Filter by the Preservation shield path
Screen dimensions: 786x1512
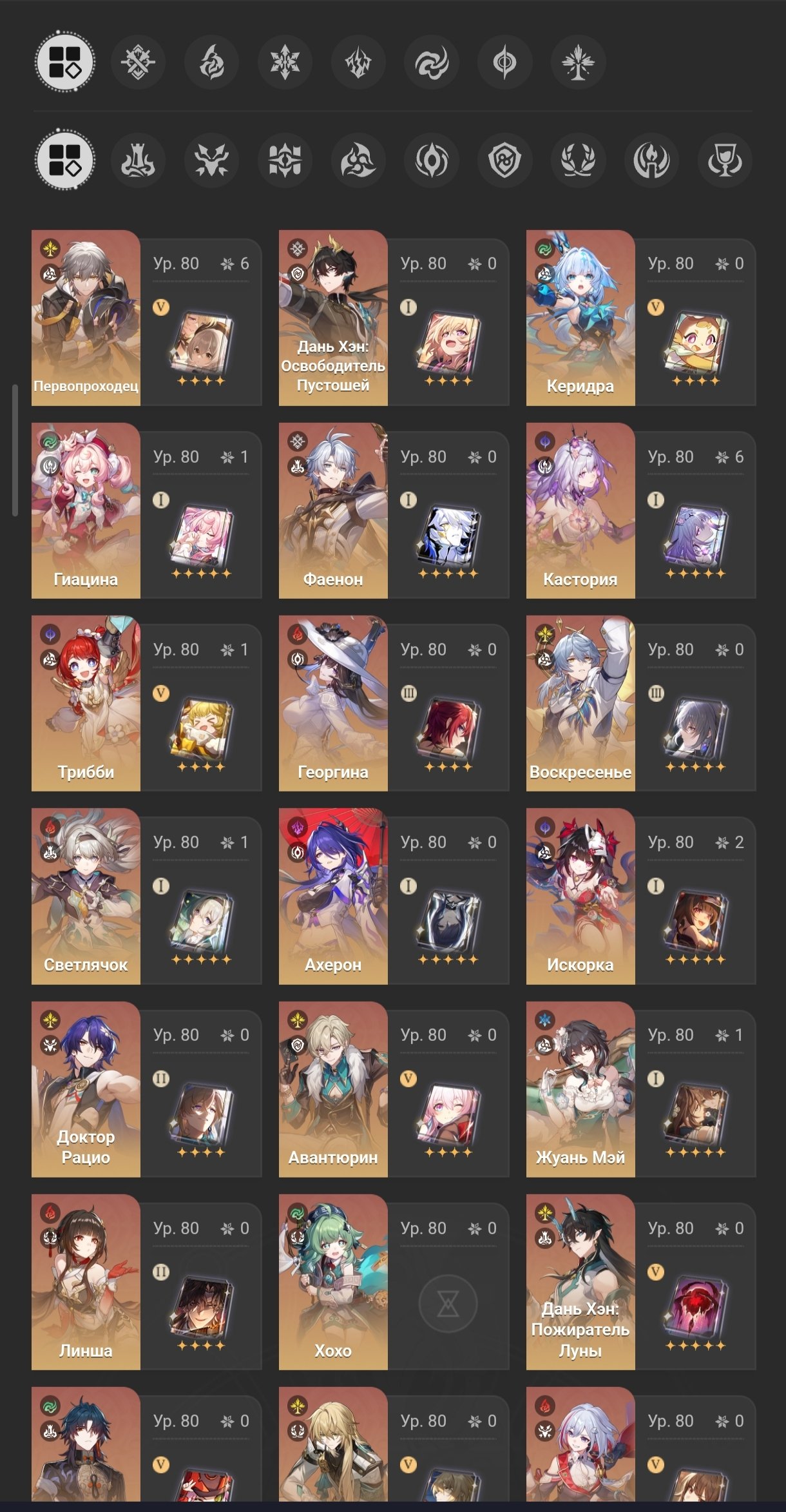pos(504,160)
